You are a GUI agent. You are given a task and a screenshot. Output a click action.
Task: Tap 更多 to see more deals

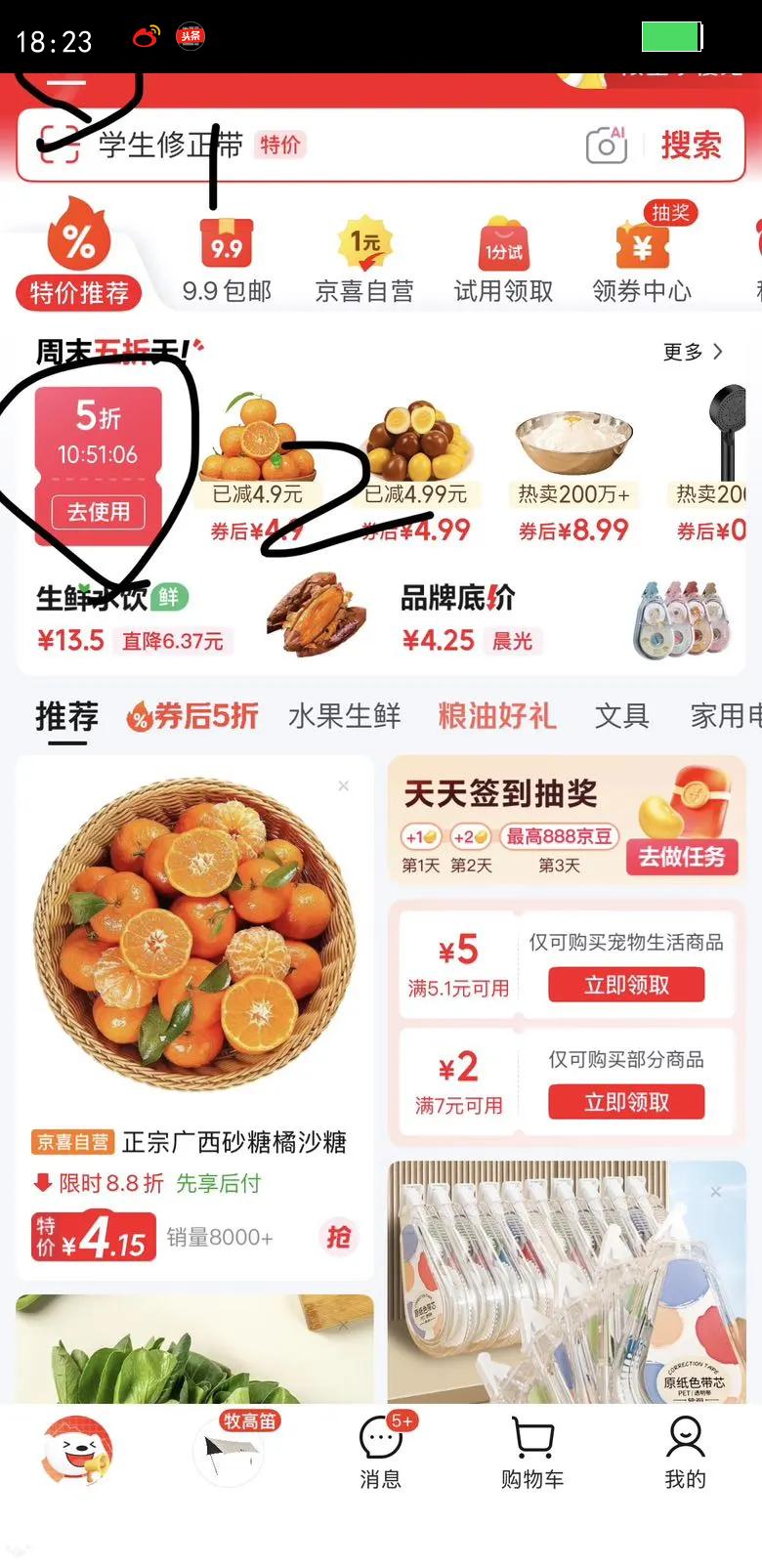(x=693, y=352)
